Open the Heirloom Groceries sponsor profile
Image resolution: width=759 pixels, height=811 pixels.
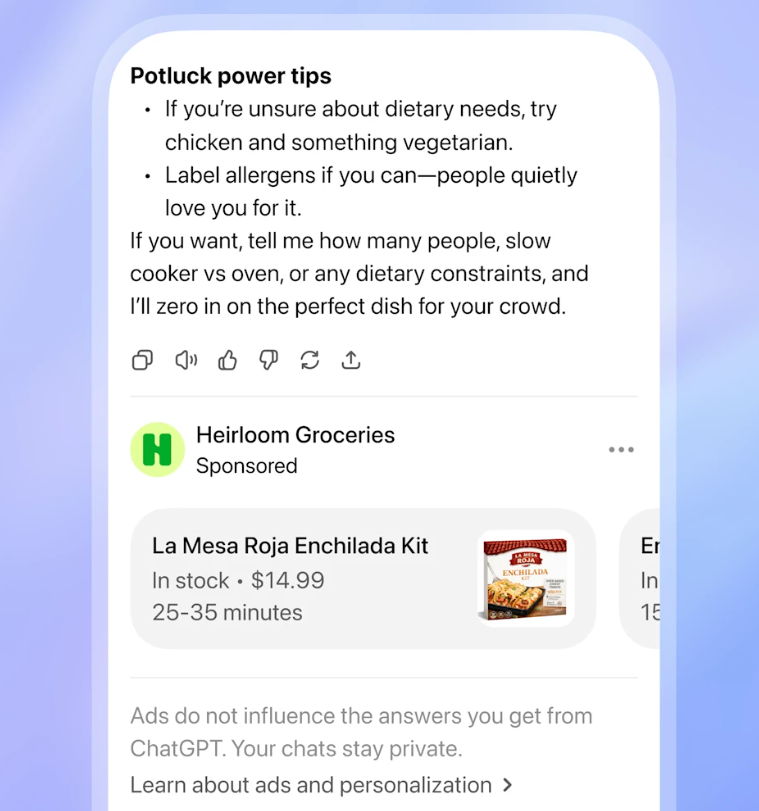pos(158,450)
